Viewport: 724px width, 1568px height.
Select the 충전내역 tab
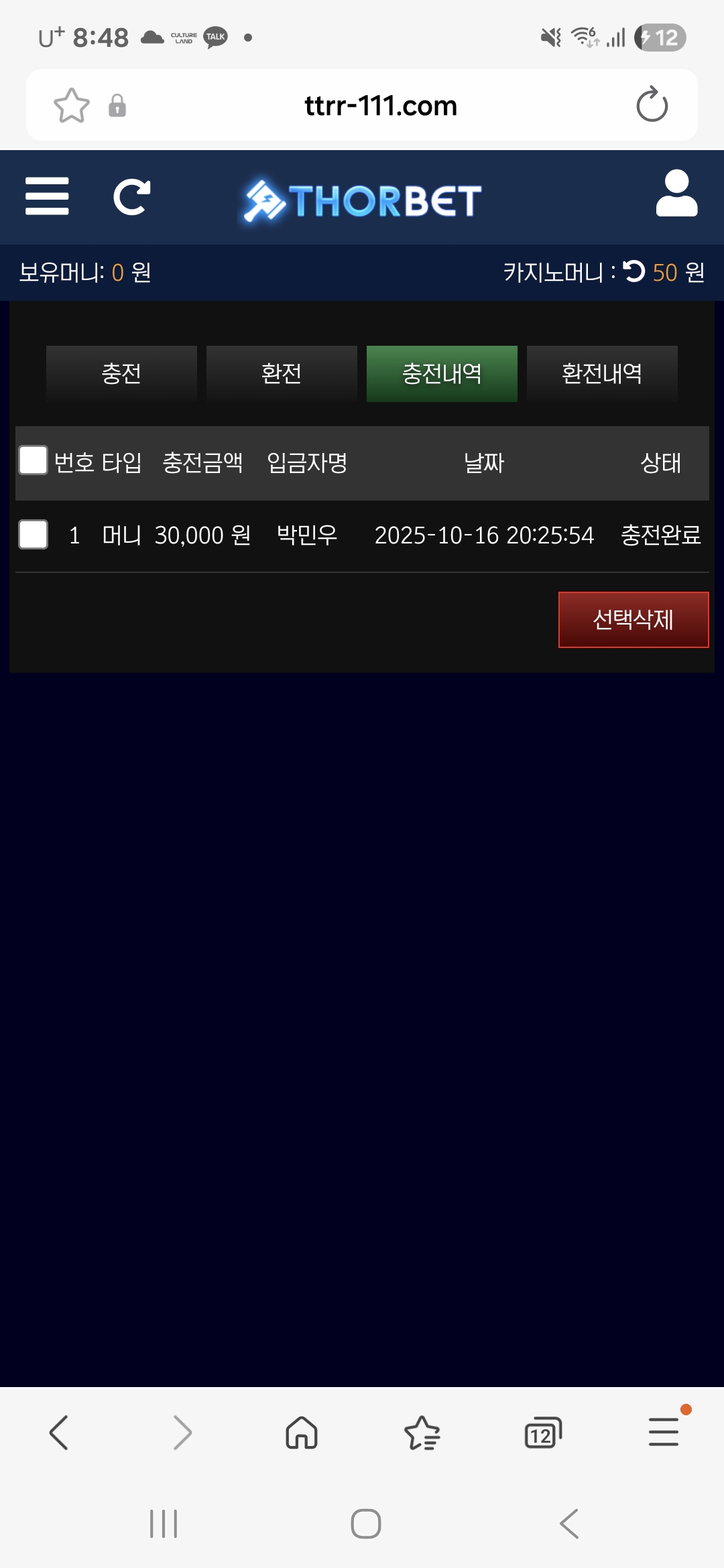click(442, 373)
